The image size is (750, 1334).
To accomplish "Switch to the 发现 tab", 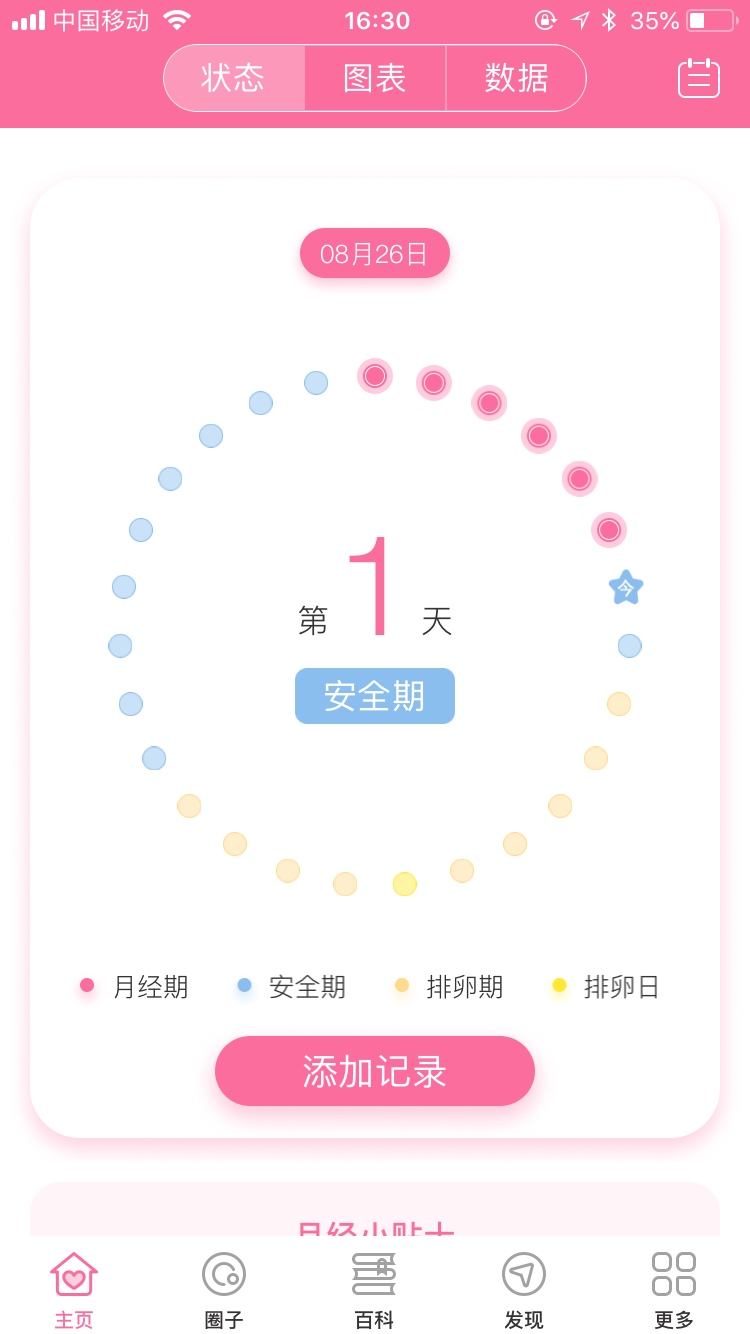I will click(524, 1290).
